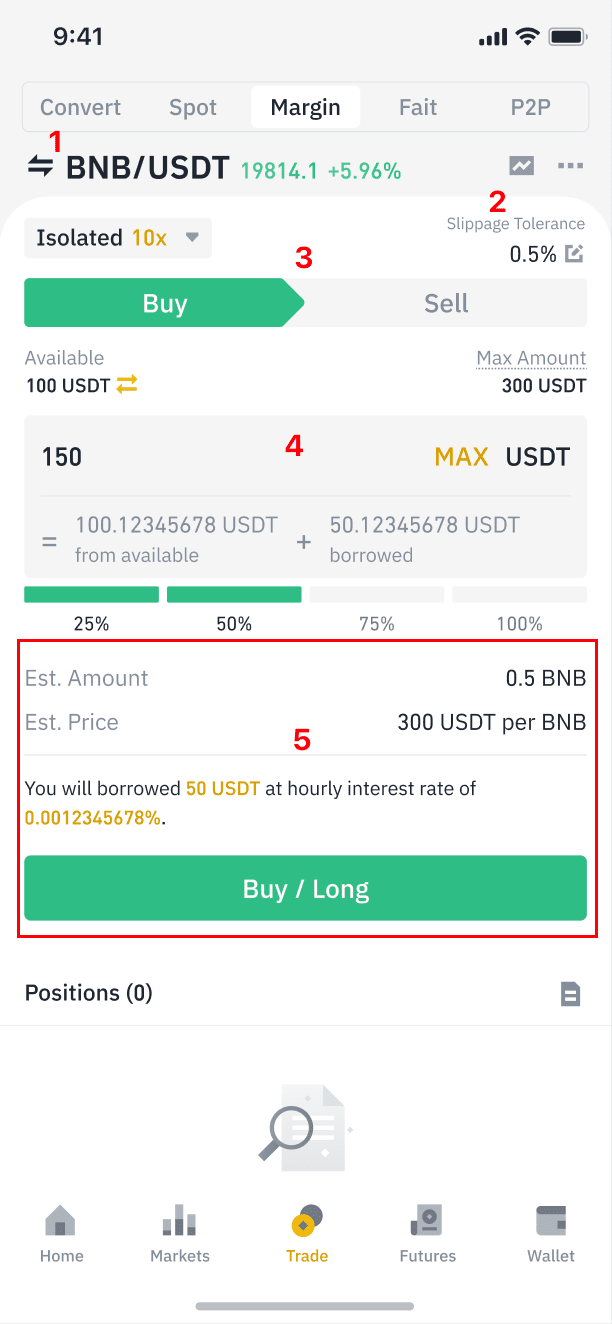This screenshot has width=612, height=1324.
Task: Expand the Isolated 10x dropdown
Action: click(x=118, y=238)
